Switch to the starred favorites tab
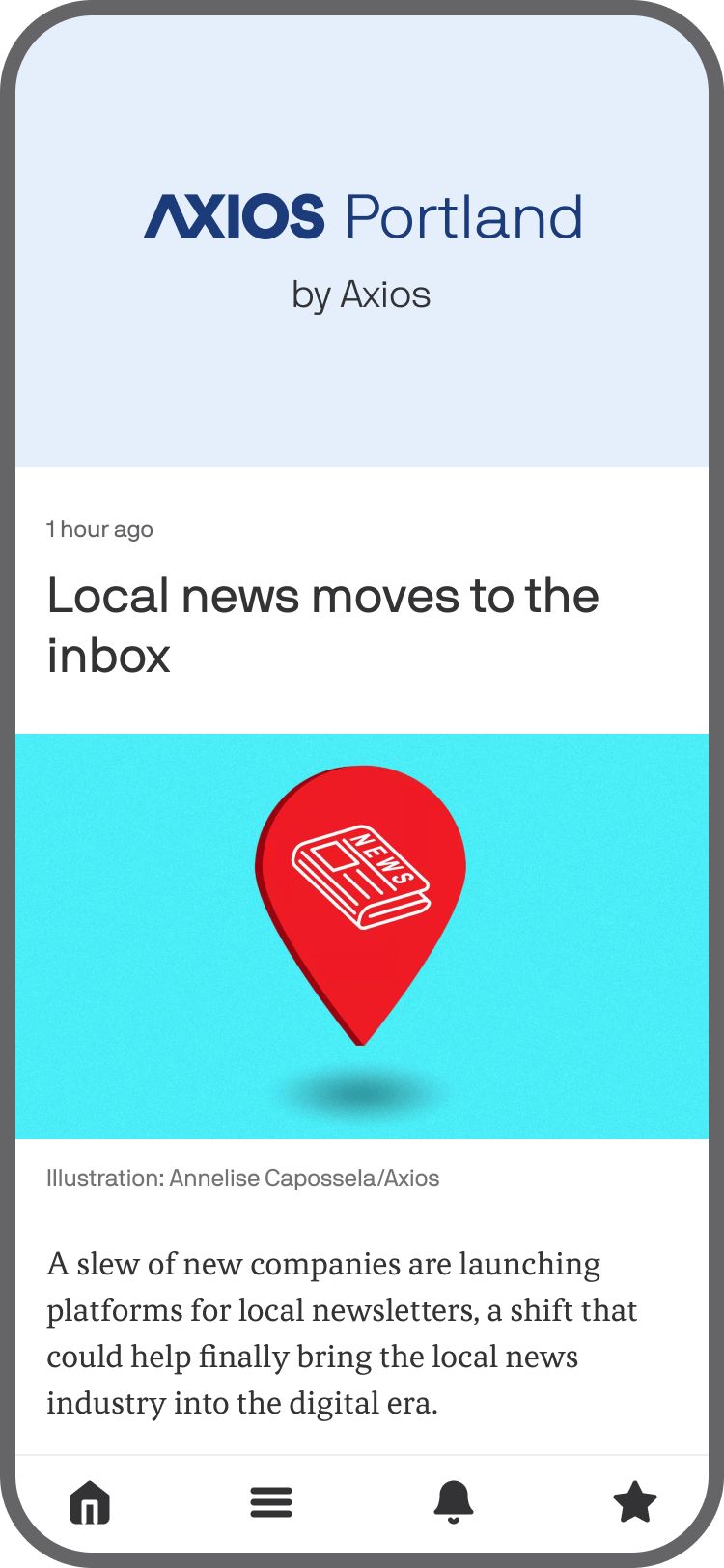Image resolution: width=724 pixels, height=1568 pixels. coord(634,1502)
